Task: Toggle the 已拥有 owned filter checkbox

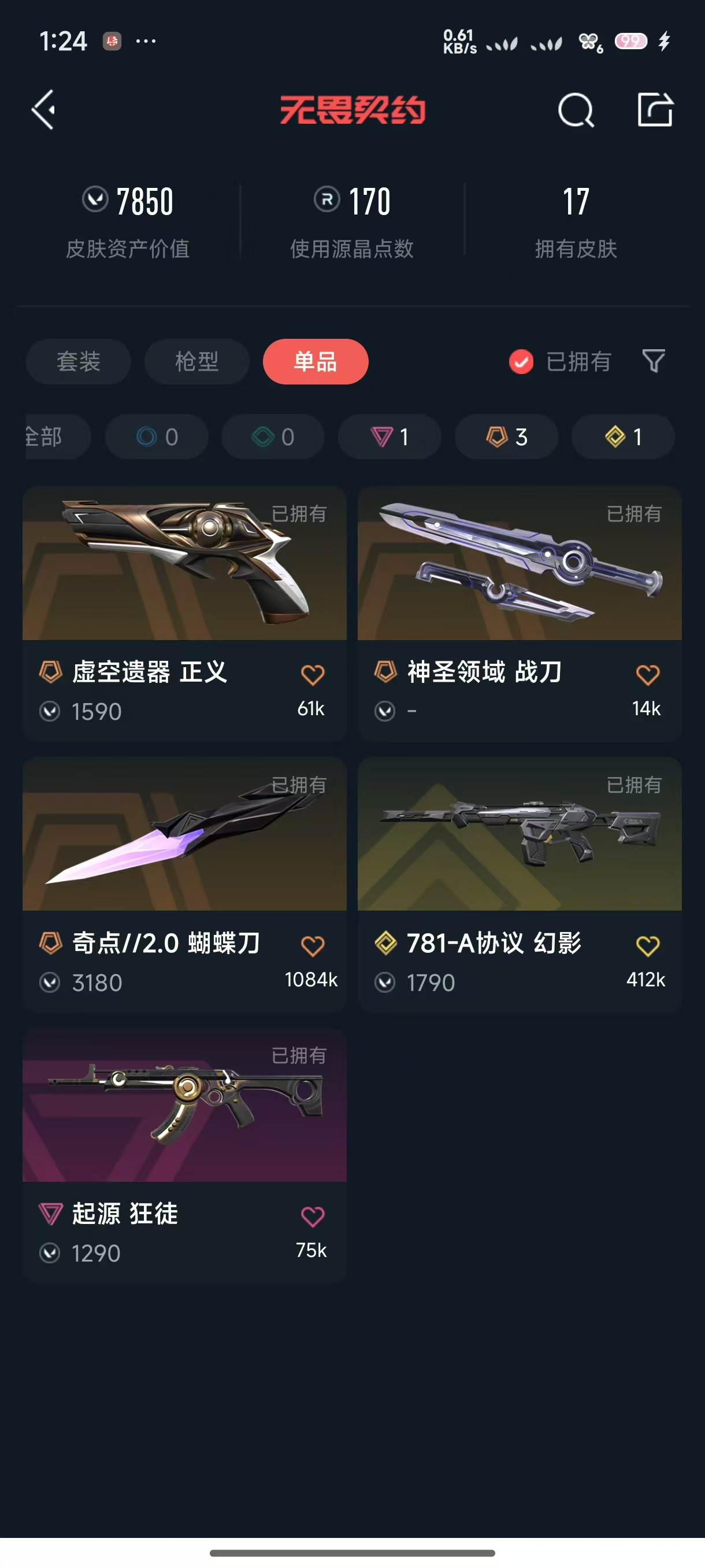Action: pyautogui.click(x=521, y=361)
